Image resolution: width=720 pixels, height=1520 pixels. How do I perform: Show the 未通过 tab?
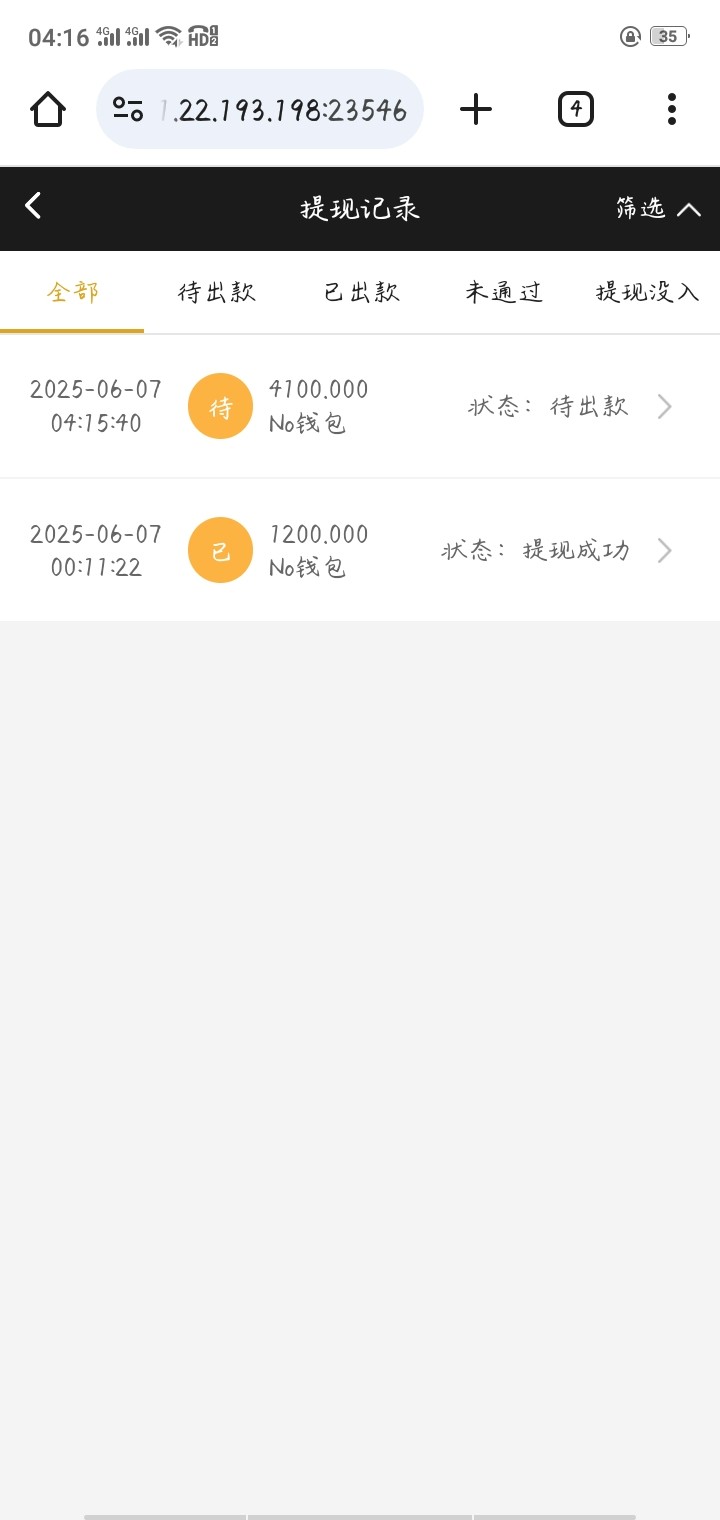click(504, 292)
